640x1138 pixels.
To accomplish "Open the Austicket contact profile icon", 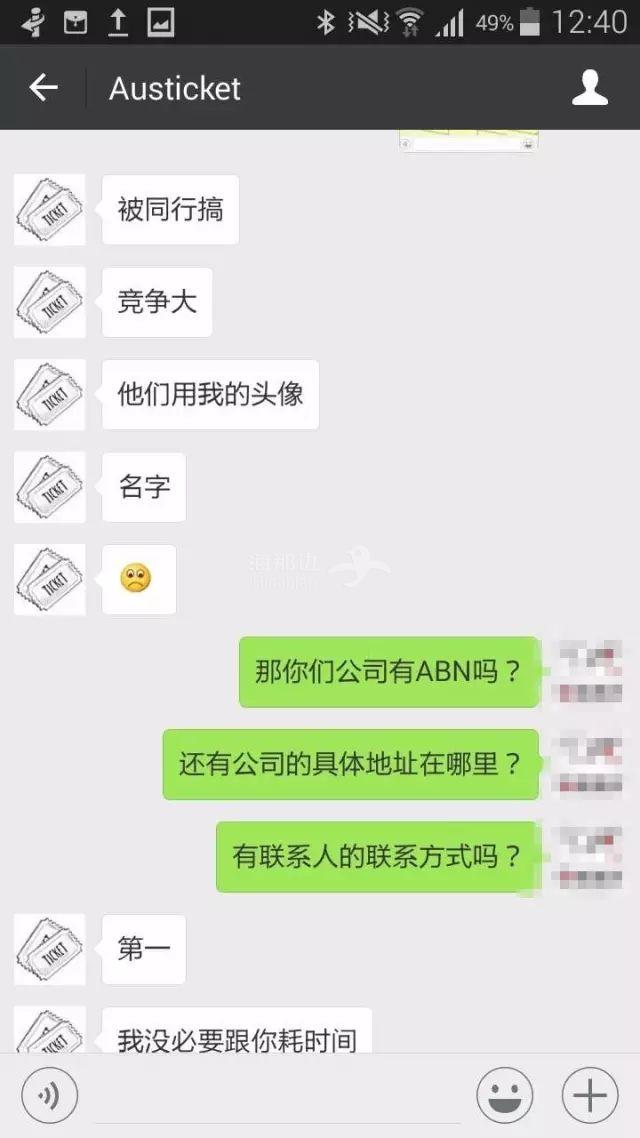I will click(589, 88).
